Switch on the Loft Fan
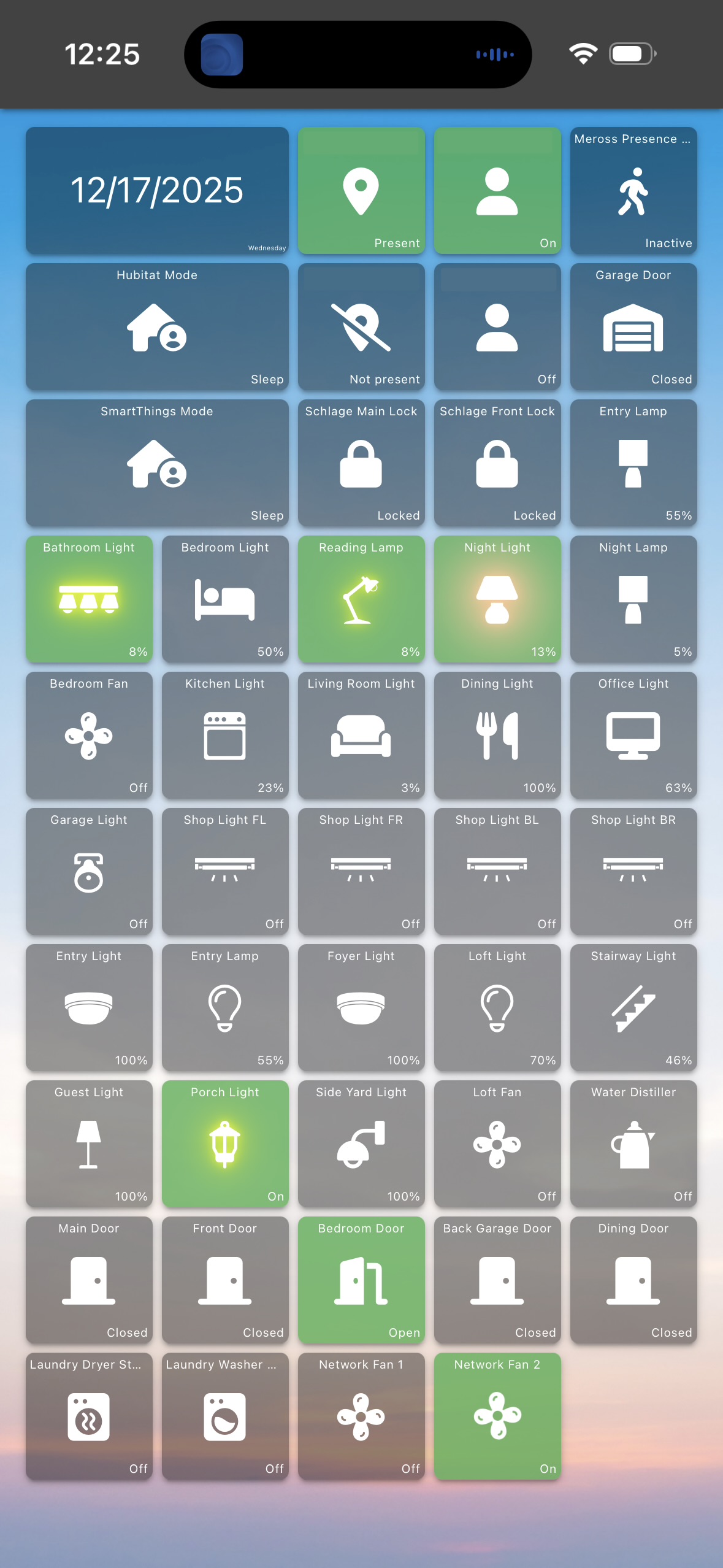The image size is (723, 1568). (x=497, y=1144)
